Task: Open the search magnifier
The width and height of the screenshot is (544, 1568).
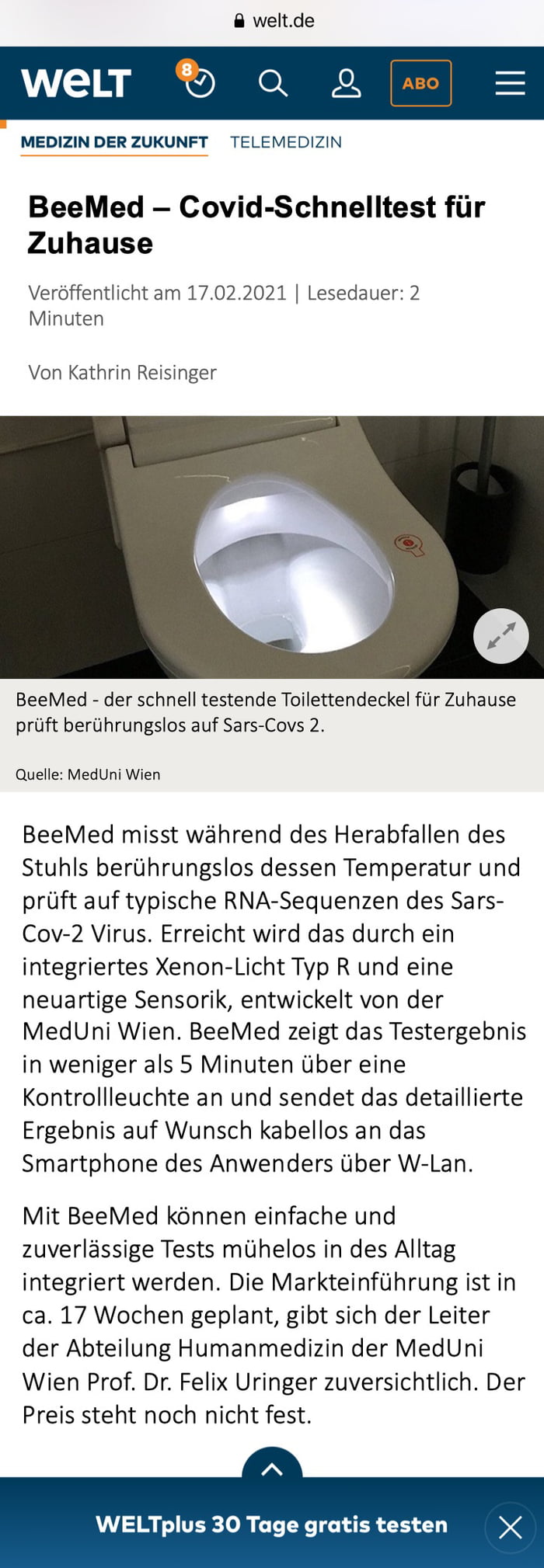Action: 273,83
